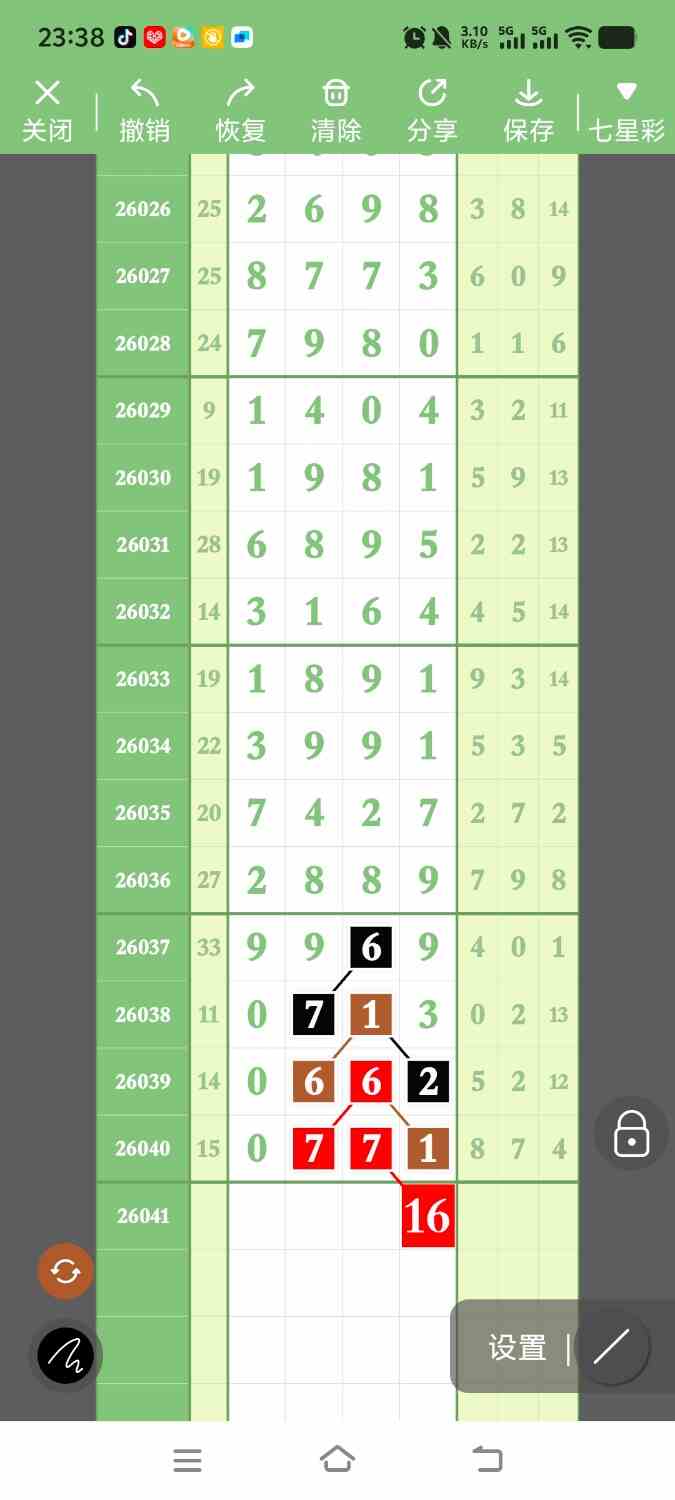
Task: Save the chart with 保存
Action: [528, 111]
